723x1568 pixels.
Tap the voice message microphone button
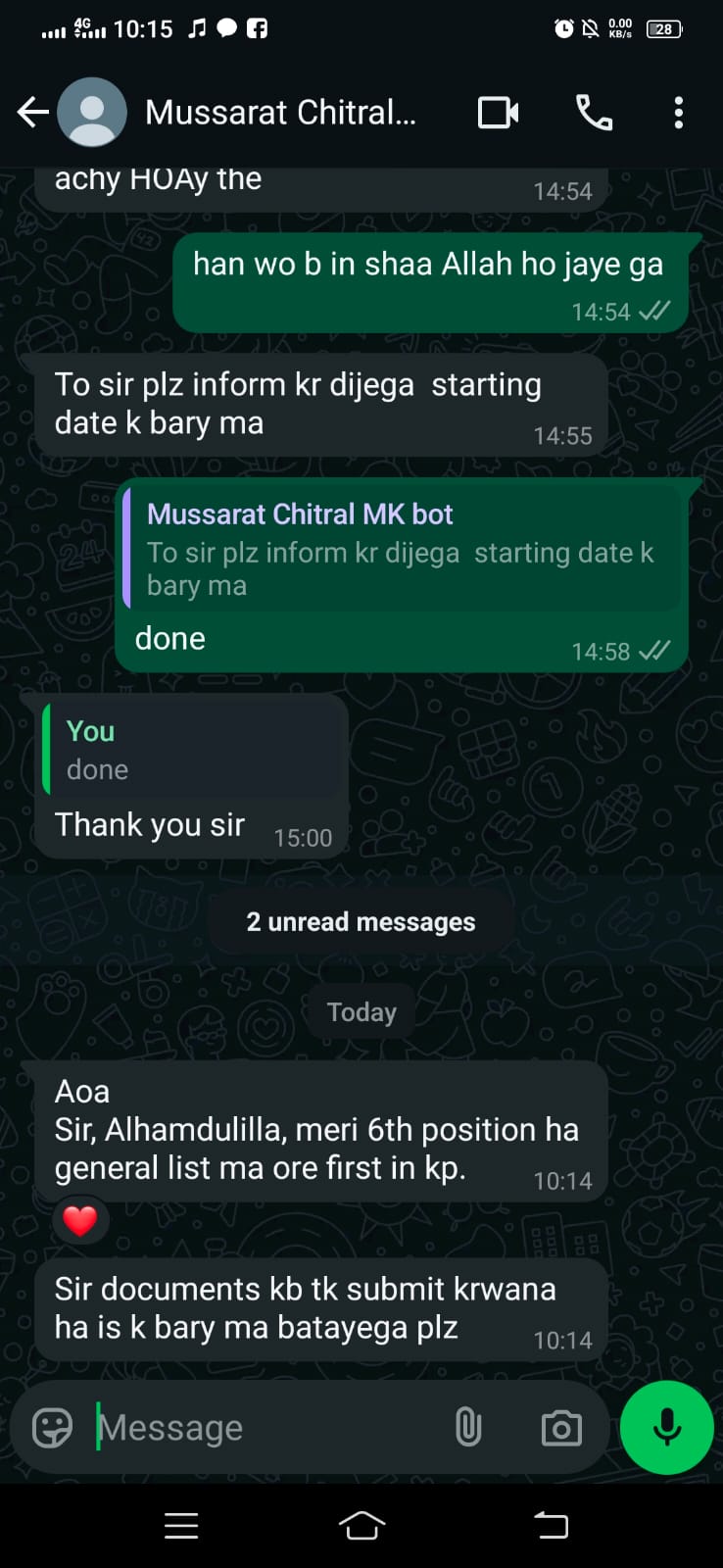click(667, 1428)
